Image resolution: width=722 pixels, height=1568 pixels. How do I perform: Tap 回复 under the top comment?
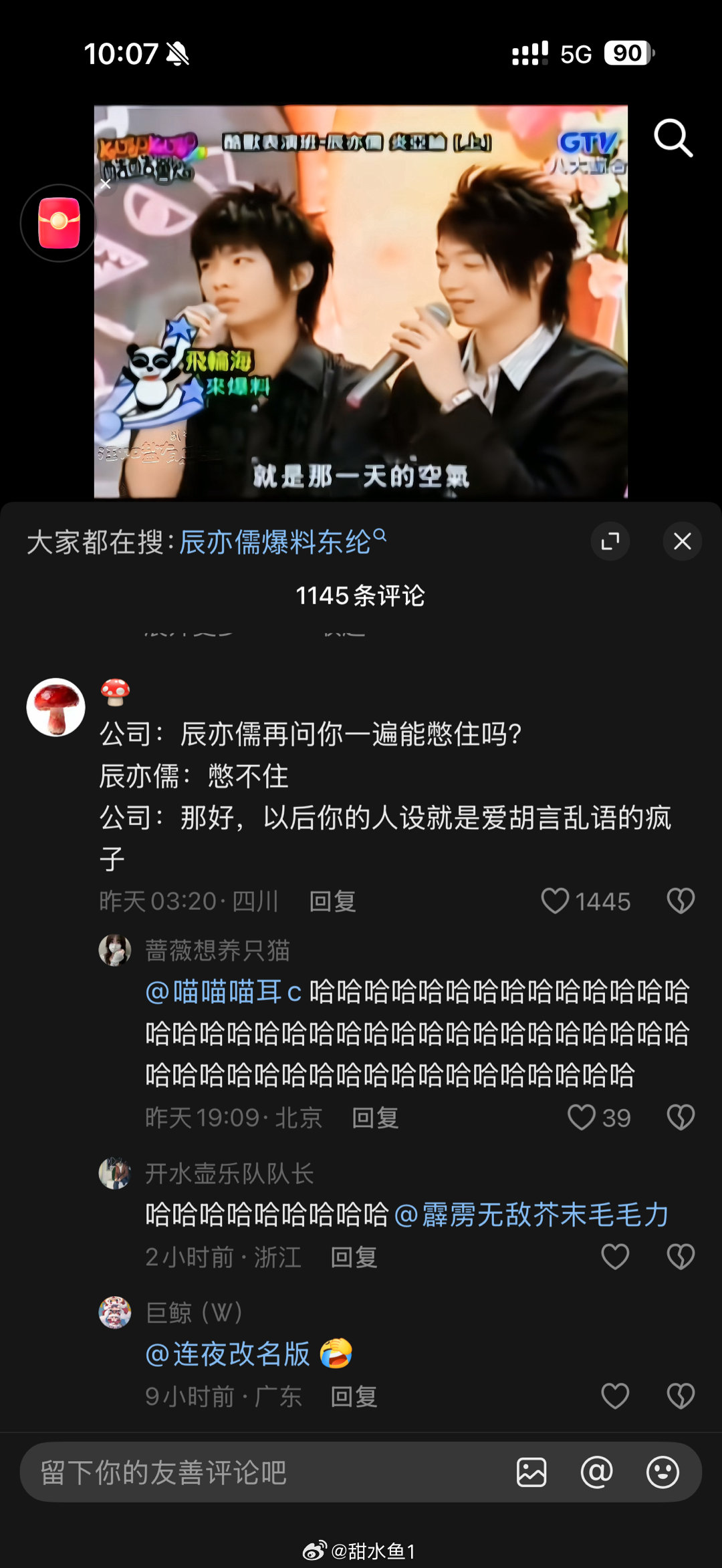click(332, 901)
